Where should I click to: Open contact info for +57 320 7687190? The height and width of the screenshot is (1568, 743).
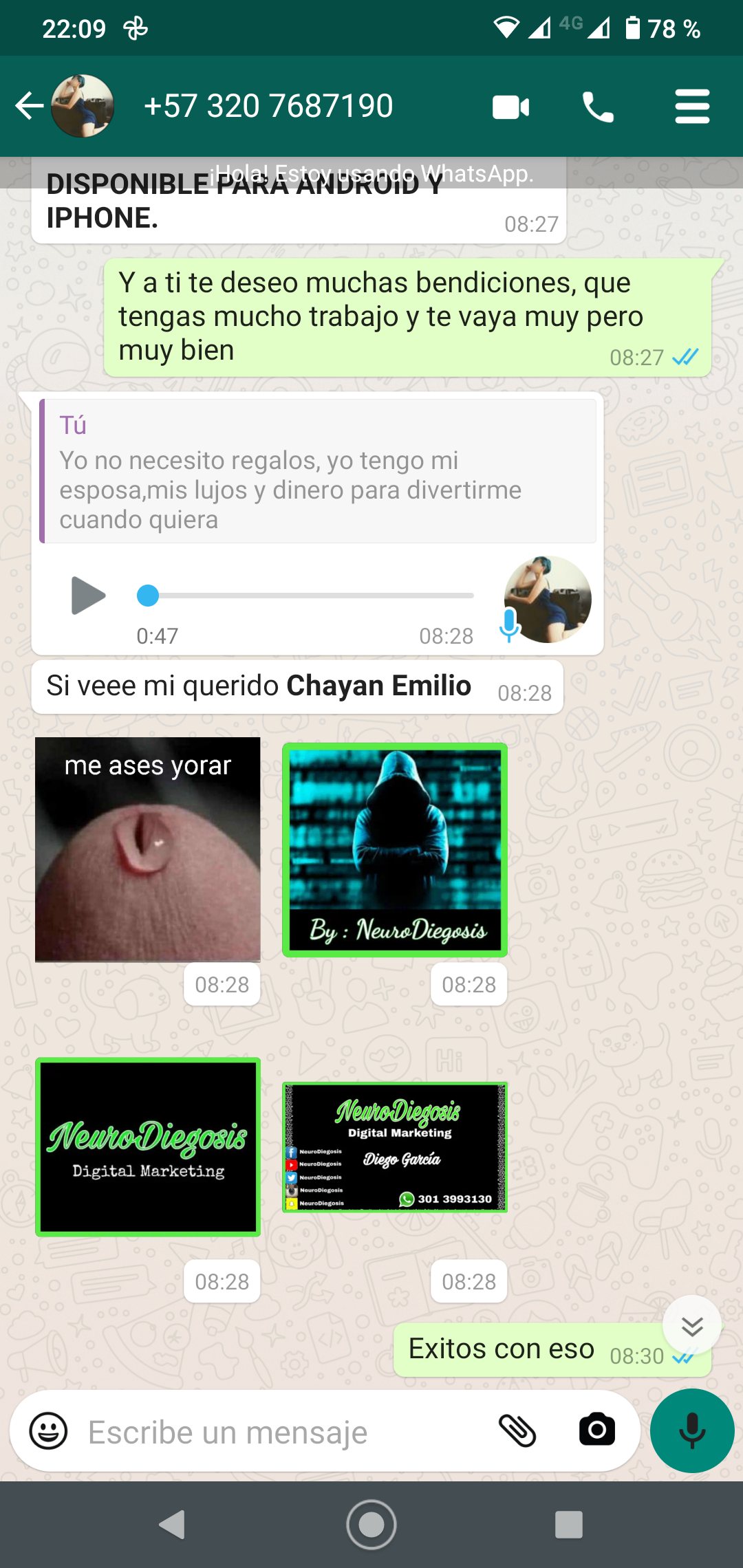click(268, 106)
